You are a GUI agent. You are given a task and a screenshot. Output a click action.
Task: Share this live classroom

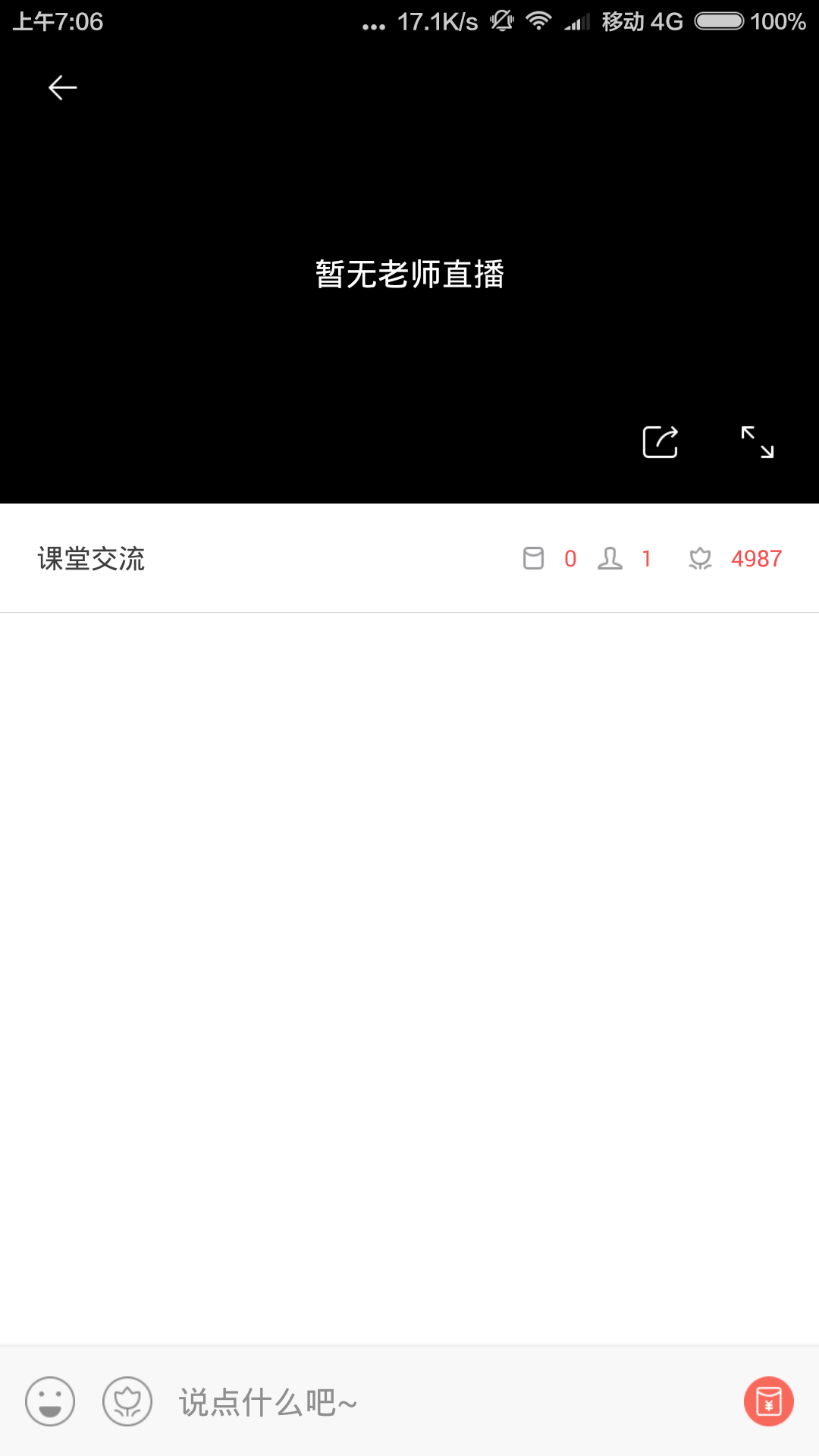point(660,442)
